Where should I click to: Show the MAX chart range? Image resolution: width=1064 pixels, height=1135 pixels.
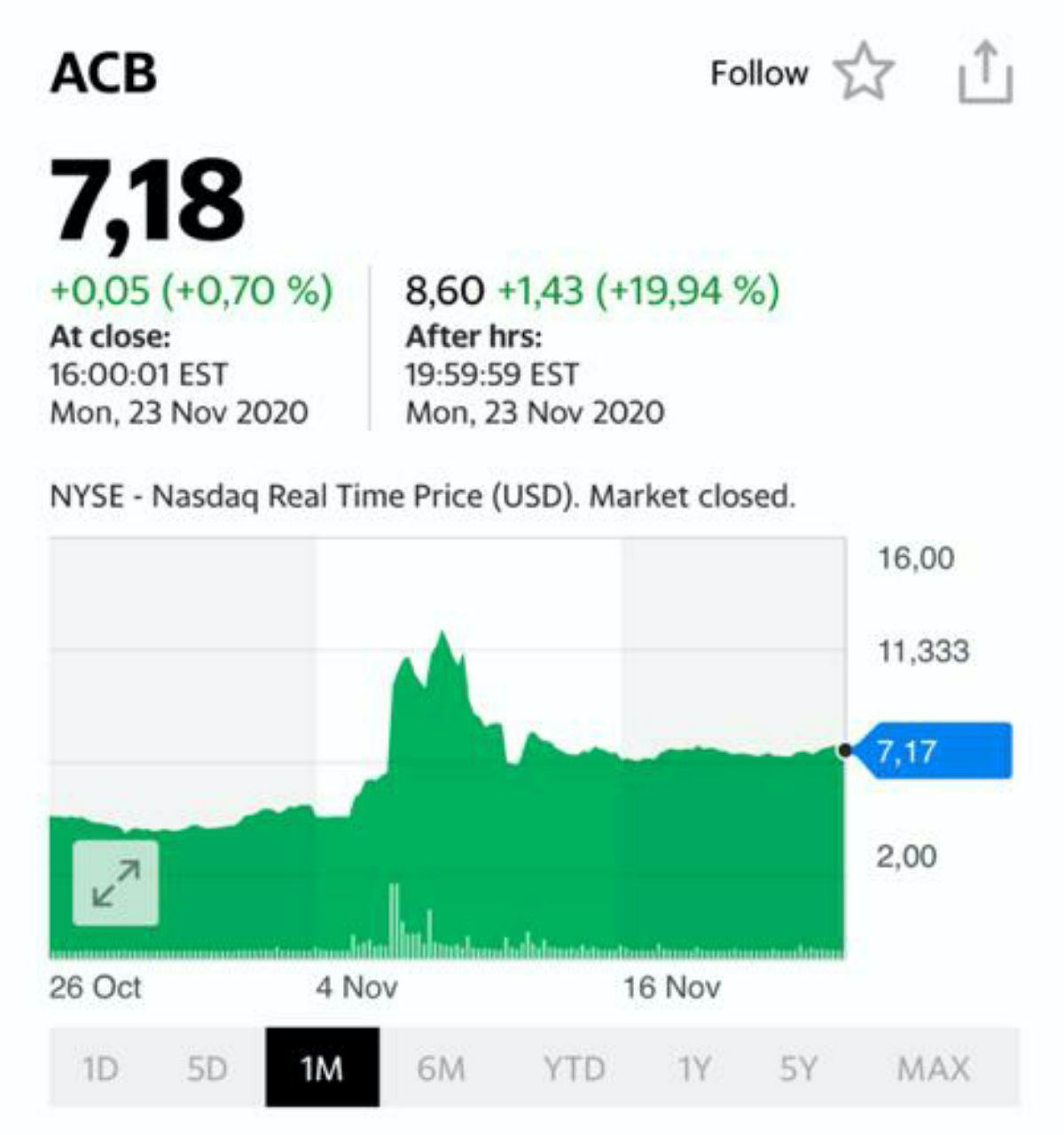click(x=933, y=1068)
